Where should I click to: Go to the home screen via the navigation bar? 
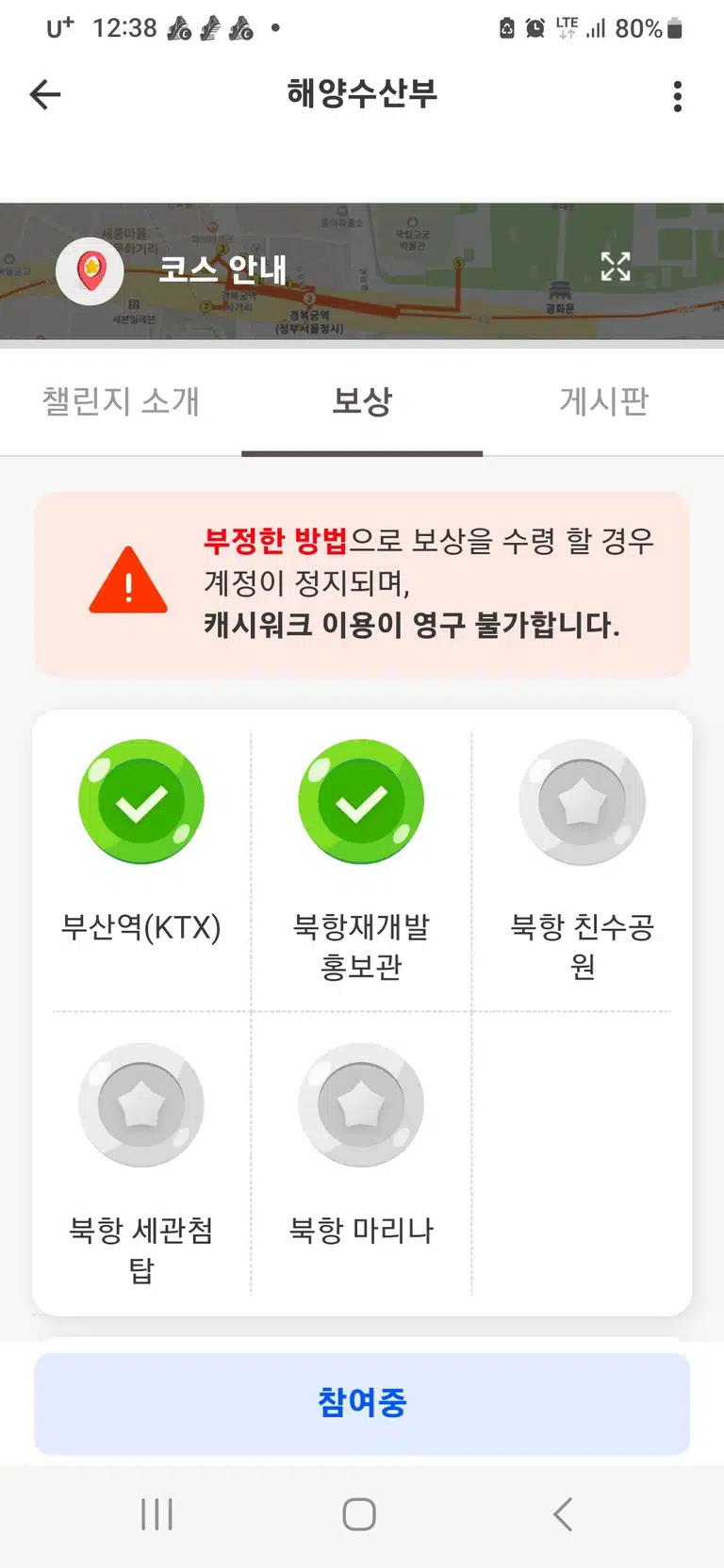point(359,1514)
